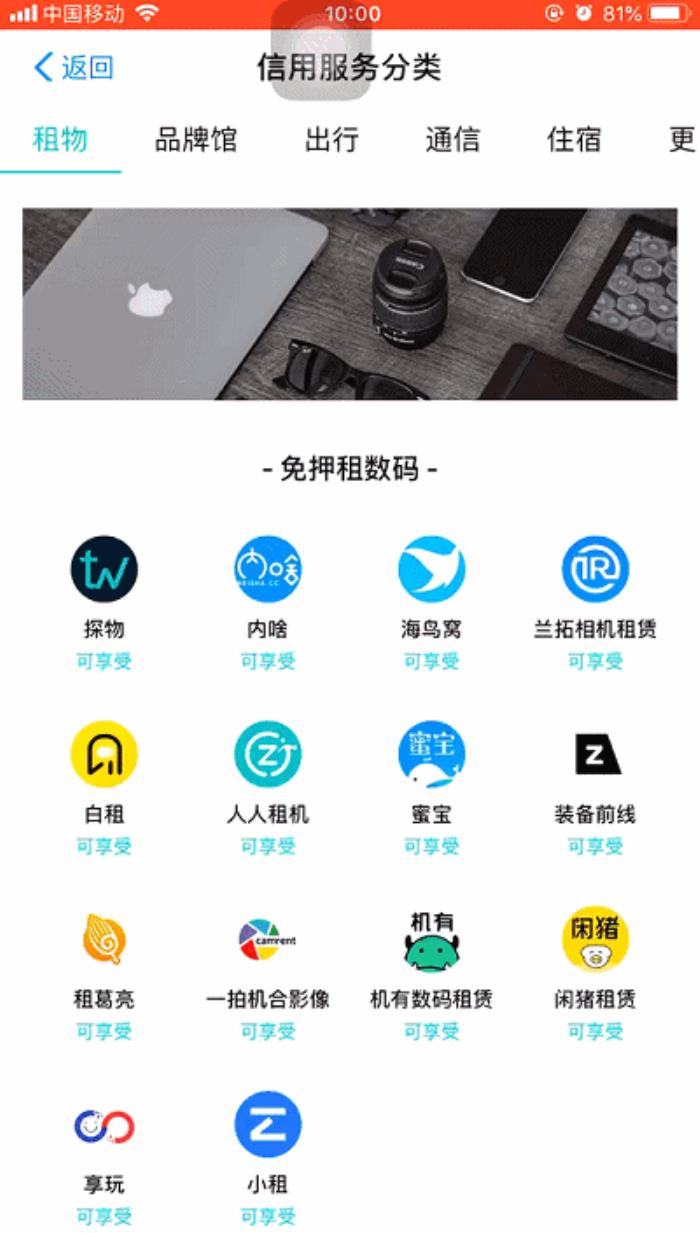700x1233 pixels.
Task: Open 一拍机合影像 service
Action: pyautogui.click(x=268, y=940)
